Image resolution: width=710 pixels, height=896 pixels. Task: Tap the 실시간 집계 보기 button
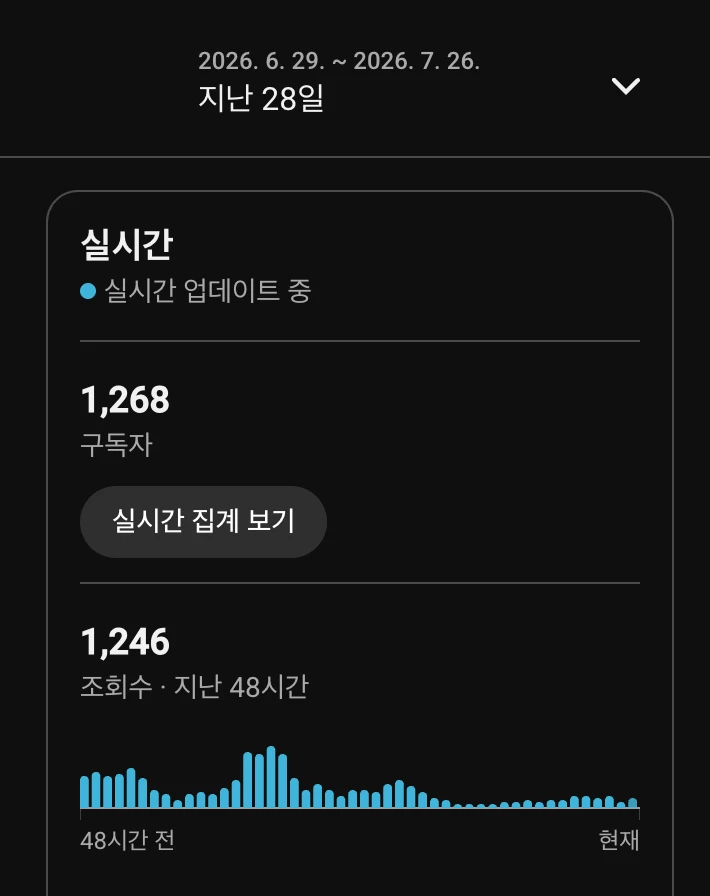click(204, 522)
